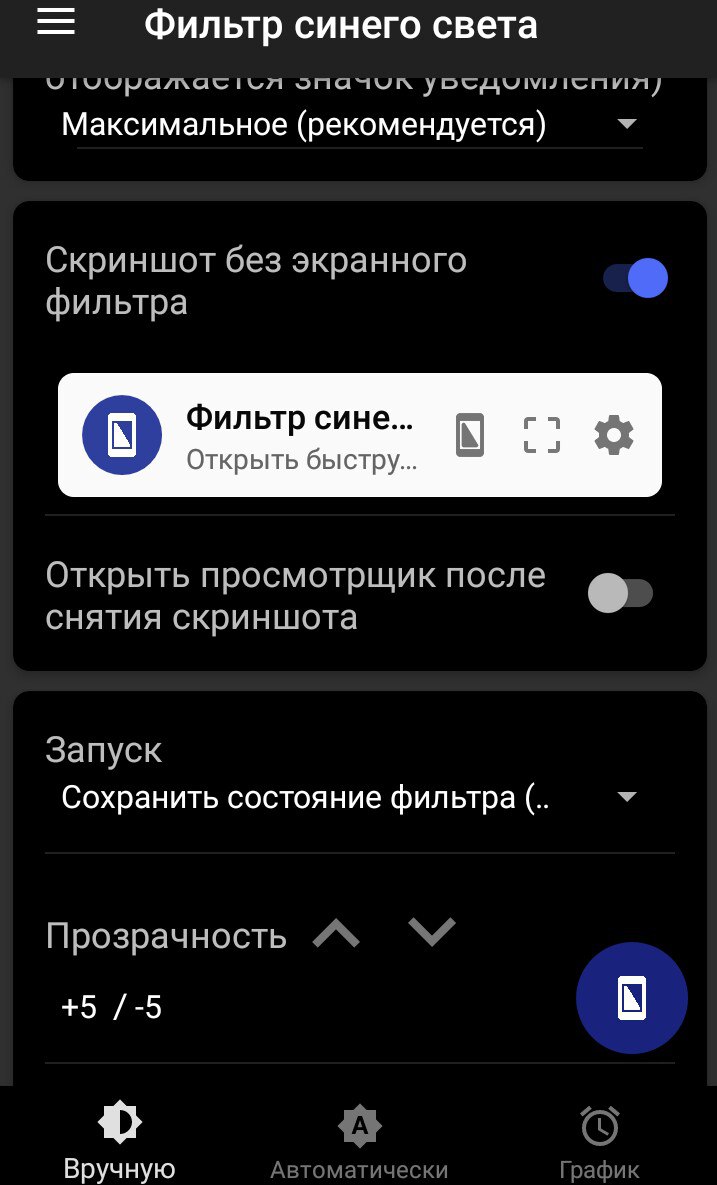Screen dimensions: 717x1185
Task: Enable Открыть просмотрщик после снятия скриншота
Action: 620,593
